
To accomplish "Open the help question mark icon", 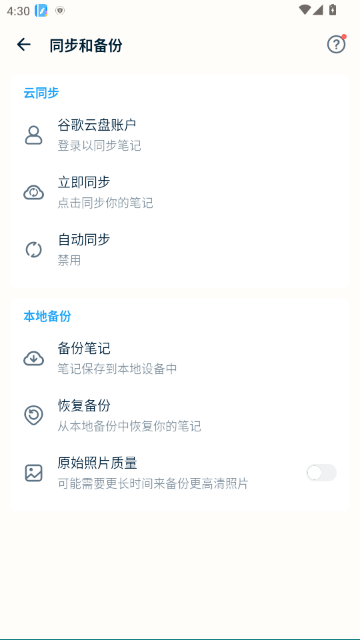I will pyautogui.click(x=336, y=44).
